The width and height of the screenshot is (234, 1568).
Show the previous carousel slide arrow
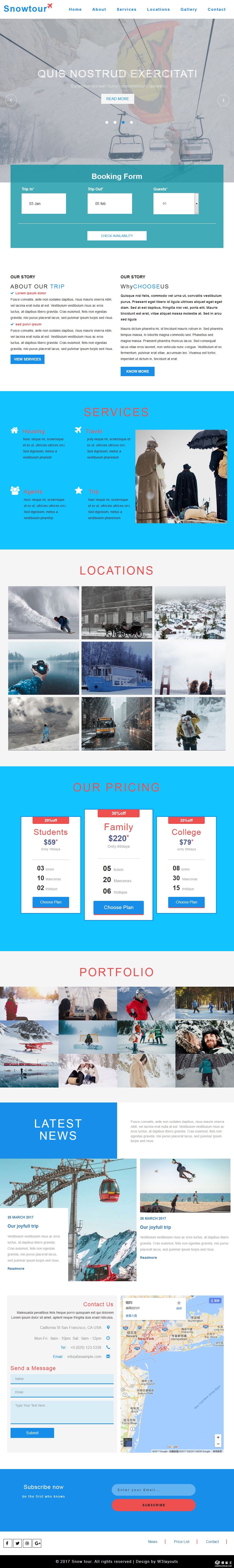10,100
